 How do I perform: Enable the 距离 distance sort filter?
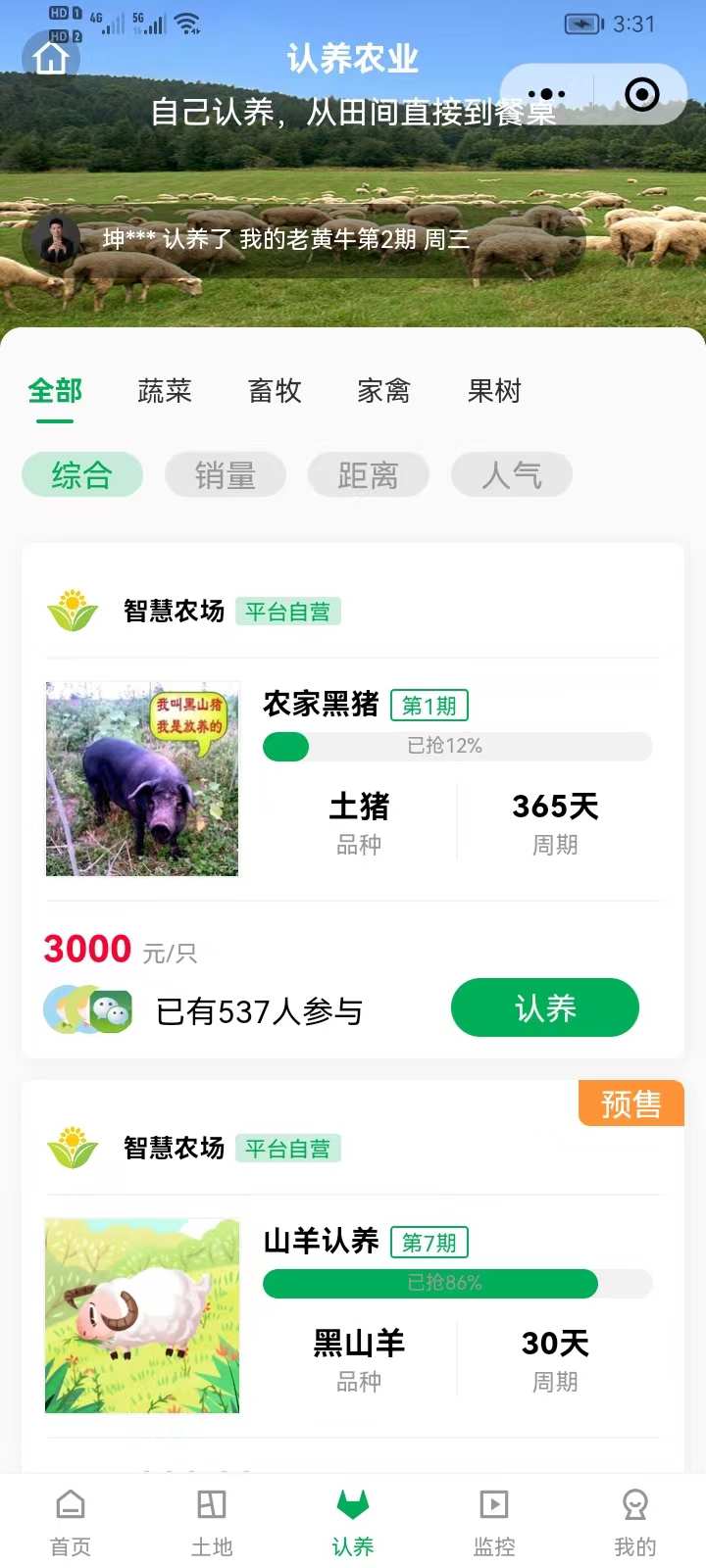[368, 474]
